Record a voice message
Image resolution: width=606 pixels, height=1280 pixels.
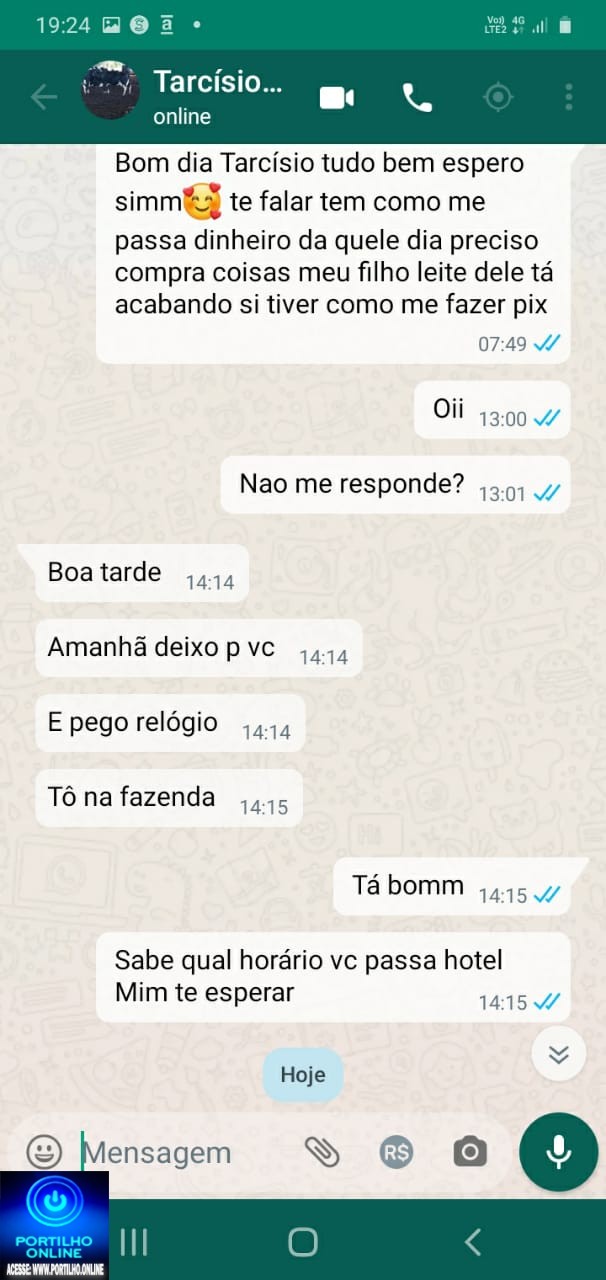(x=558, y=1152)
